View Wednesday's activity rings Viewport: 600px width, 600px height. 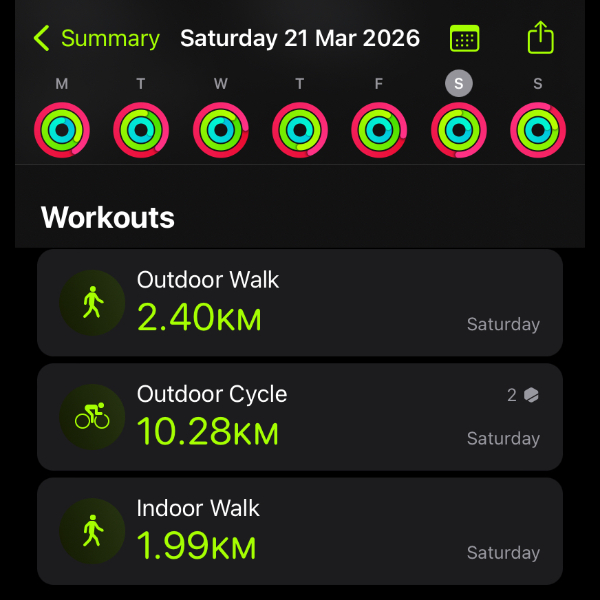click(220, 130)
